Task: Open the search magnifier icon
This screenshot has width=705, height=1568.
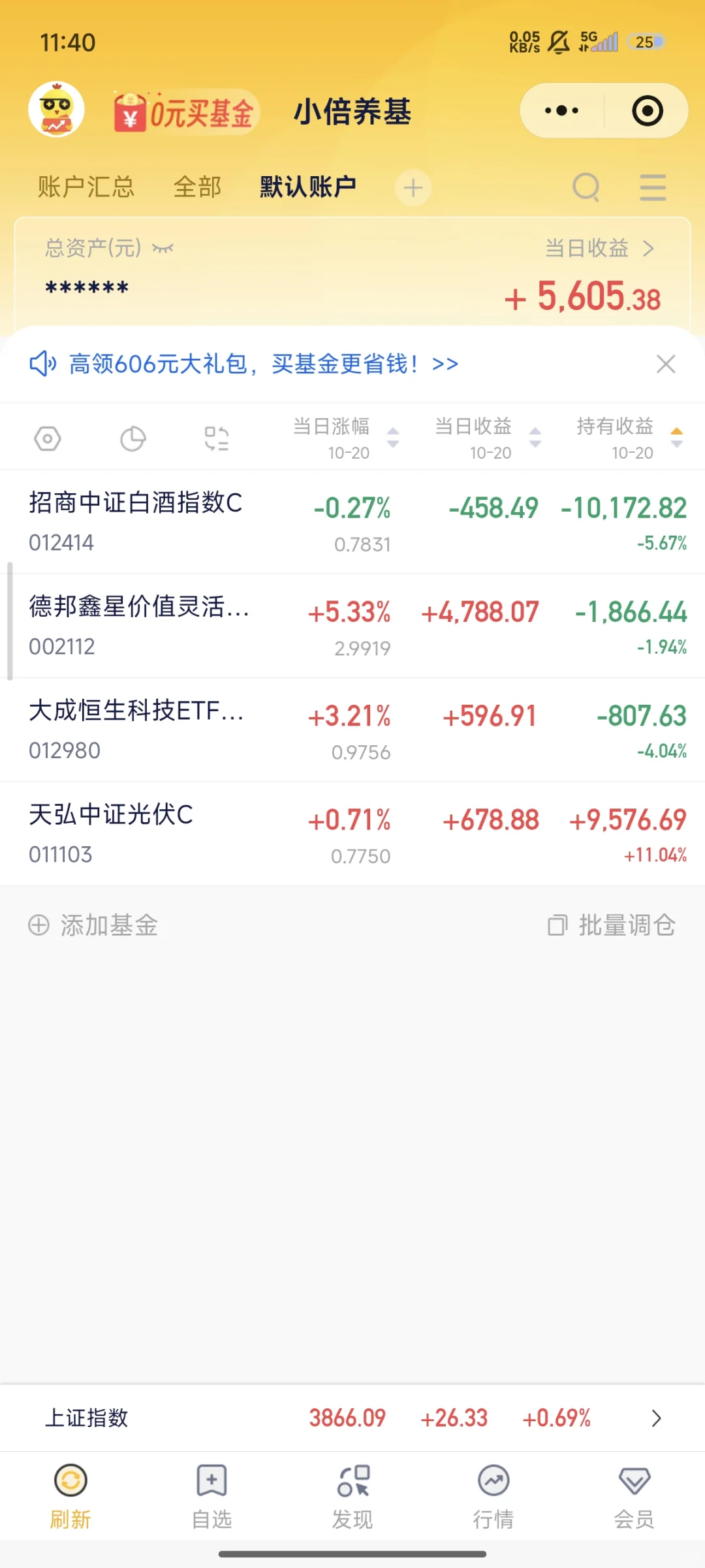Action: coord(586,188)
